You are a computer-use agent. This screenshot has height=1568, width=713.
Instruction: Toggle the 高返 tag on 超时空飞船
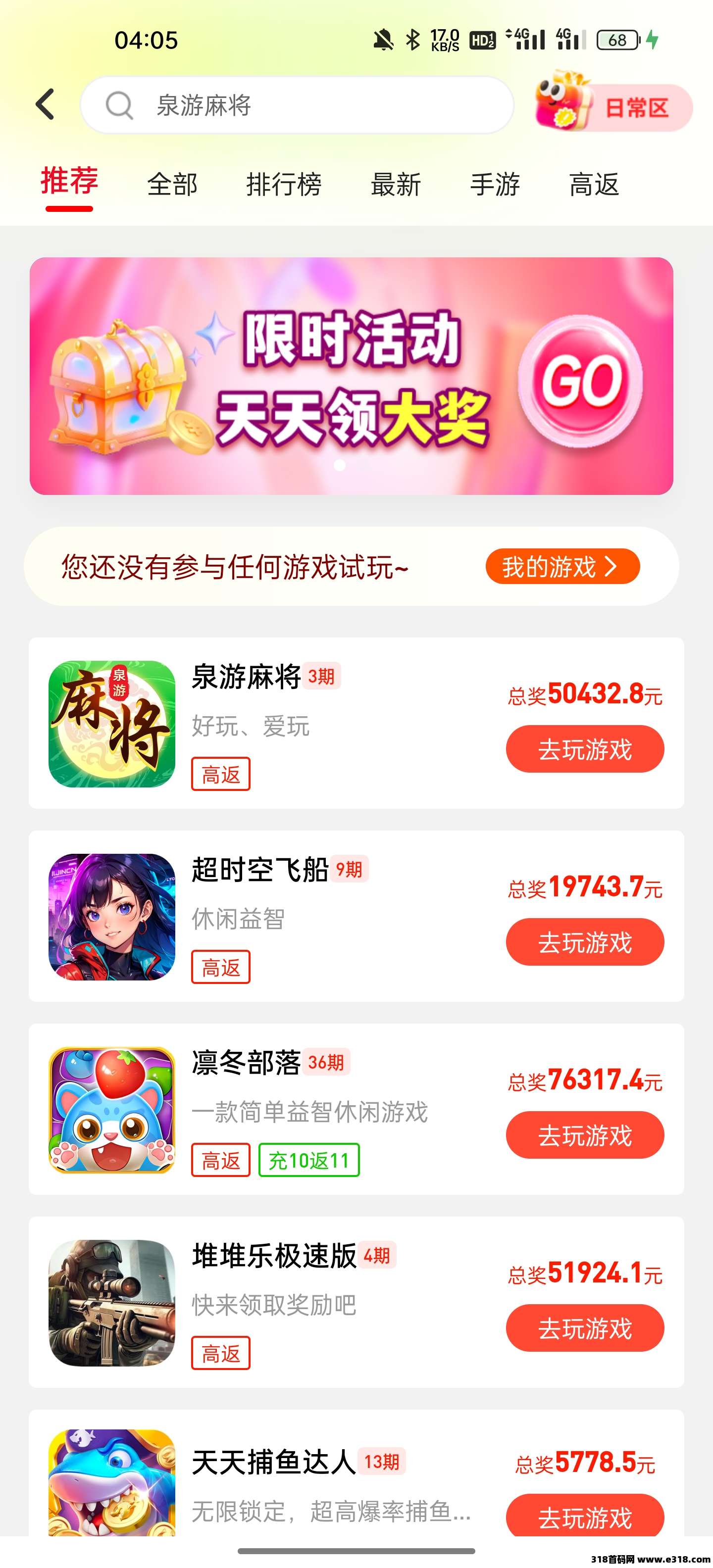click(x=220, y=967)
